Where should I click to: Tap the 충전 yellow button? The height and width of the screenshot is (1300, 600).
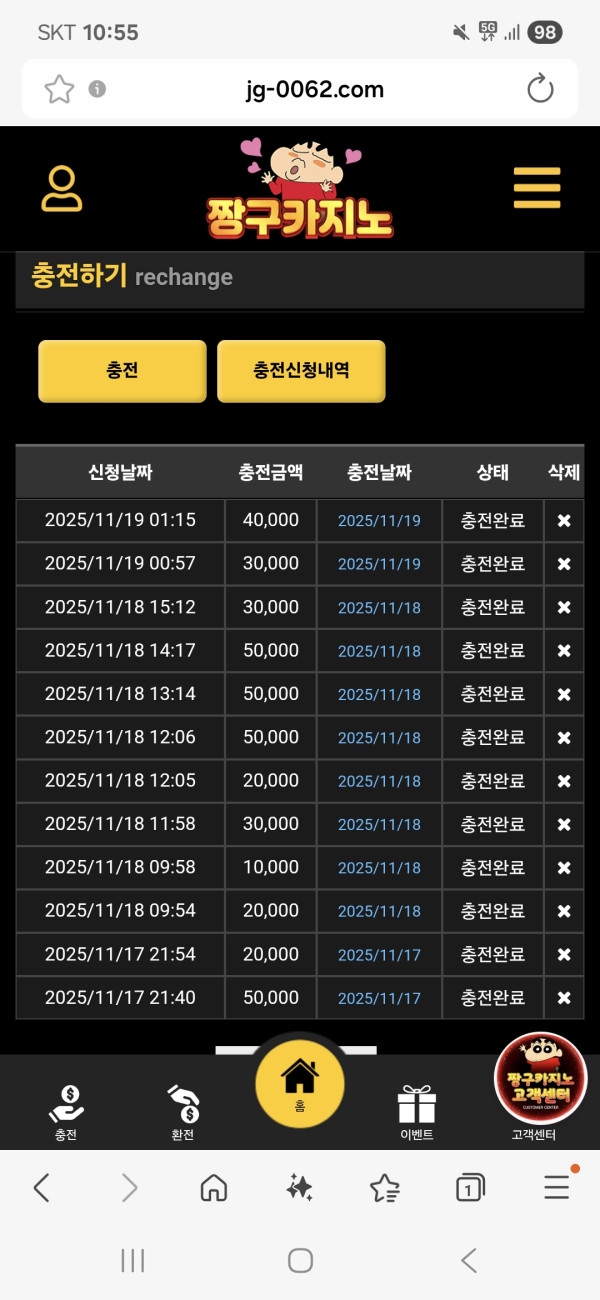click(122, 371)
